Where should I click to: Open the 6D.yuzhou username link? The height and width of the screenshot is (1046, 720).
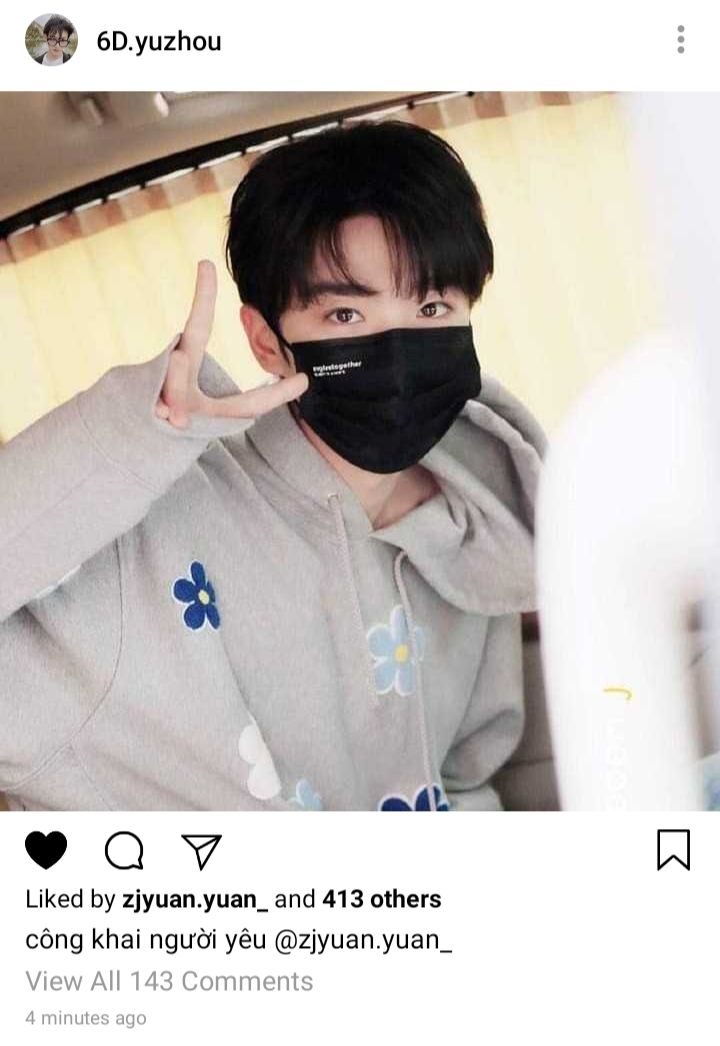[x=159, y=41]
